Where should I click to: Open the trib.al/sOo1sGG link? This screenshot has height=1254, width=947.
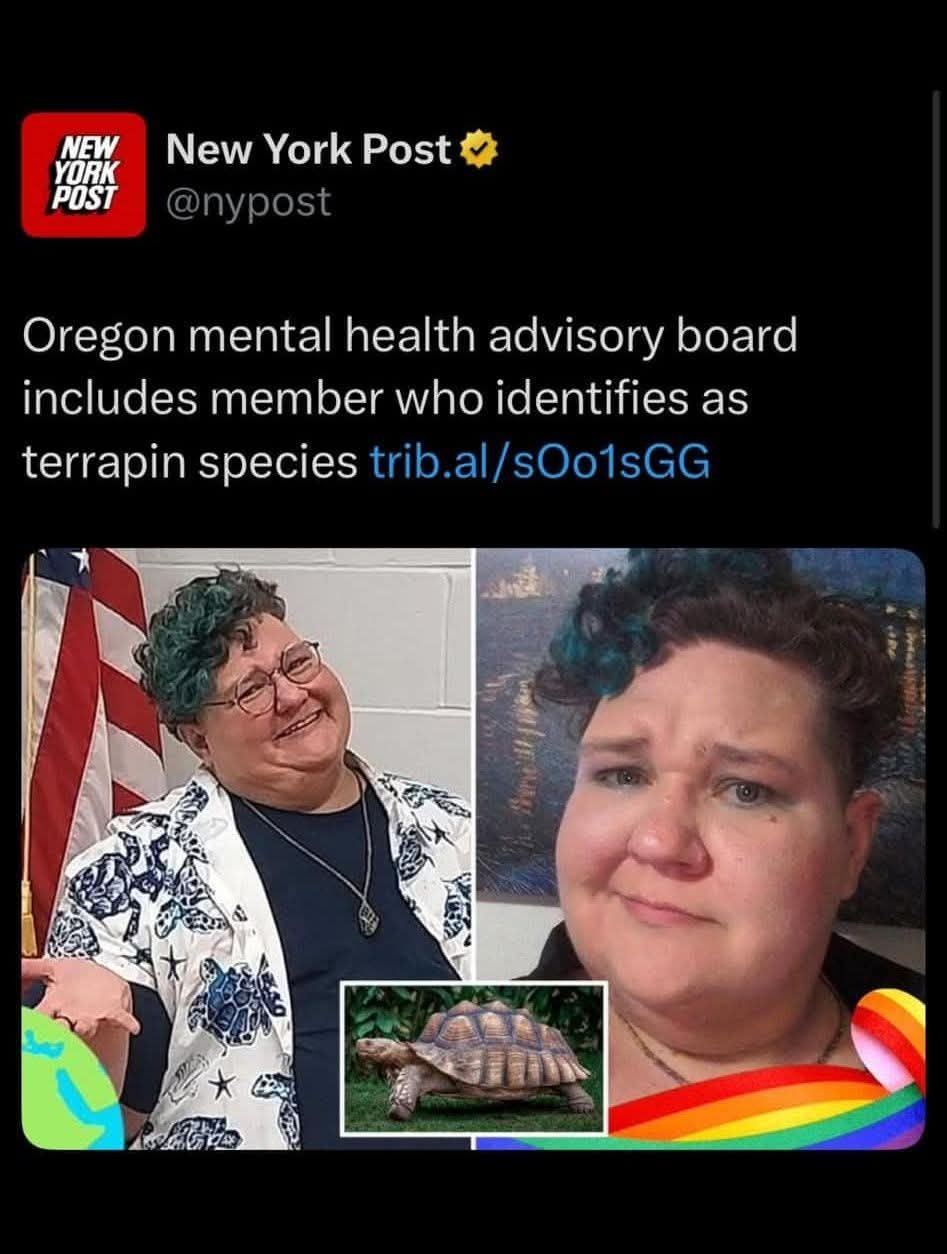pos(540,461)
